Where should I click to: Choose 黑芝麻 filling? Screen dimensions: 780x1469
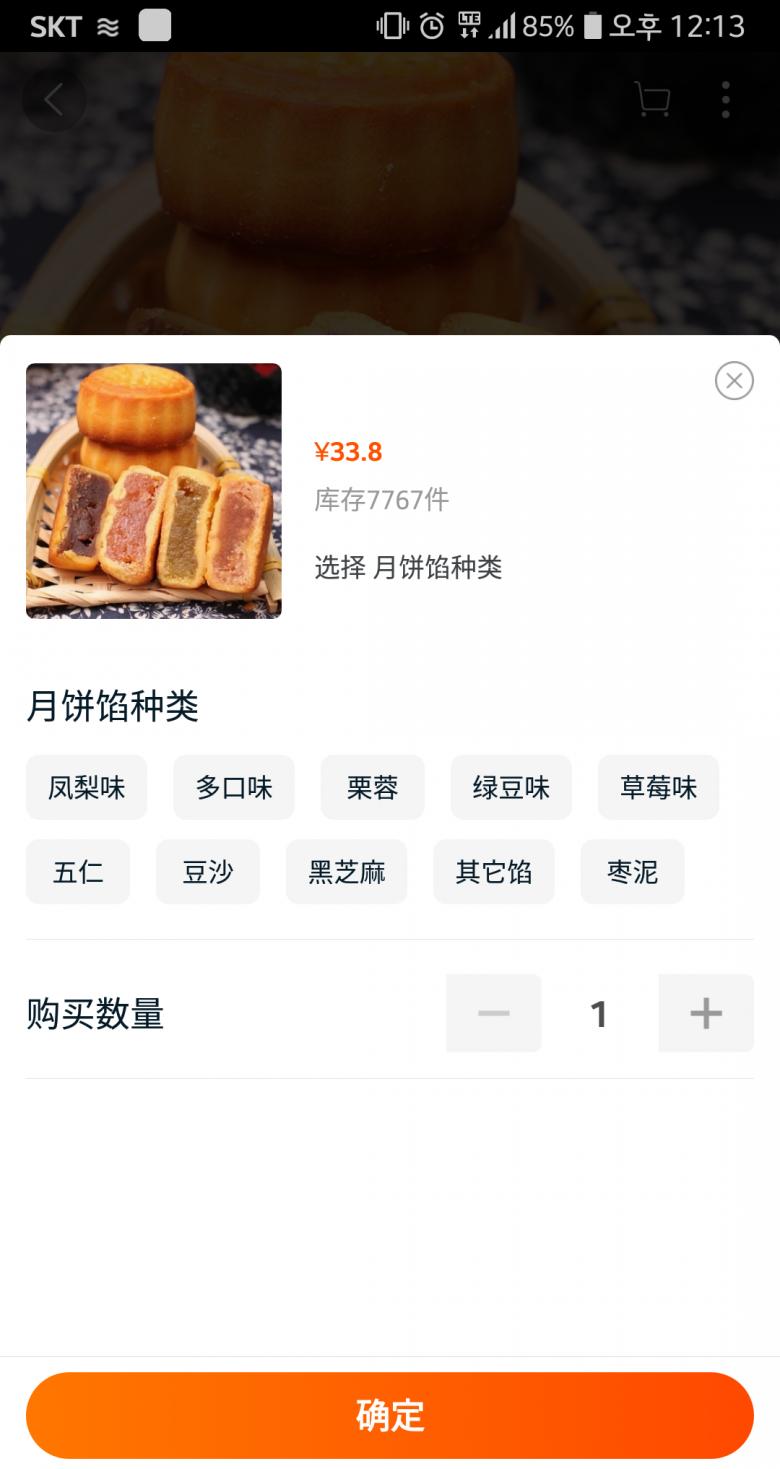347,872
